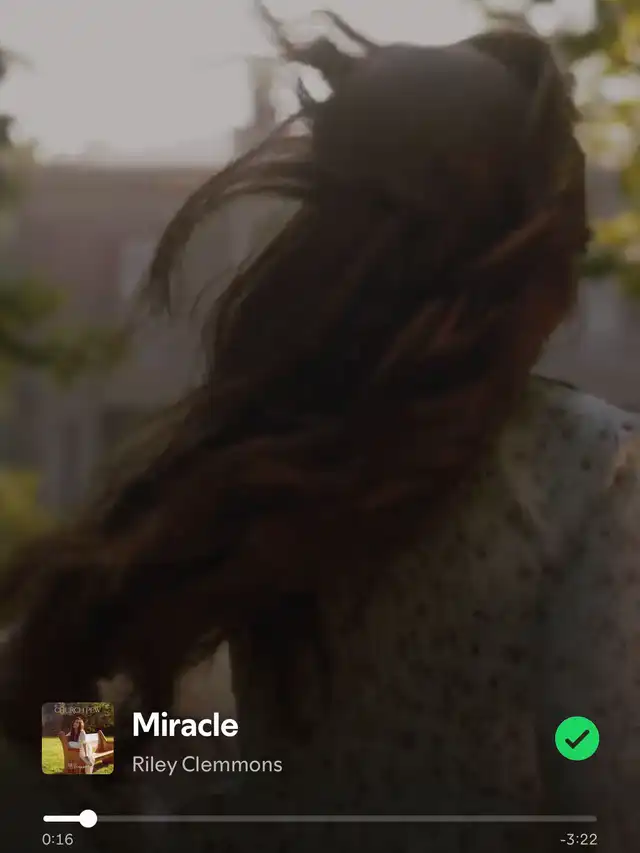Tap the Miracle song title

coord(185,725)
